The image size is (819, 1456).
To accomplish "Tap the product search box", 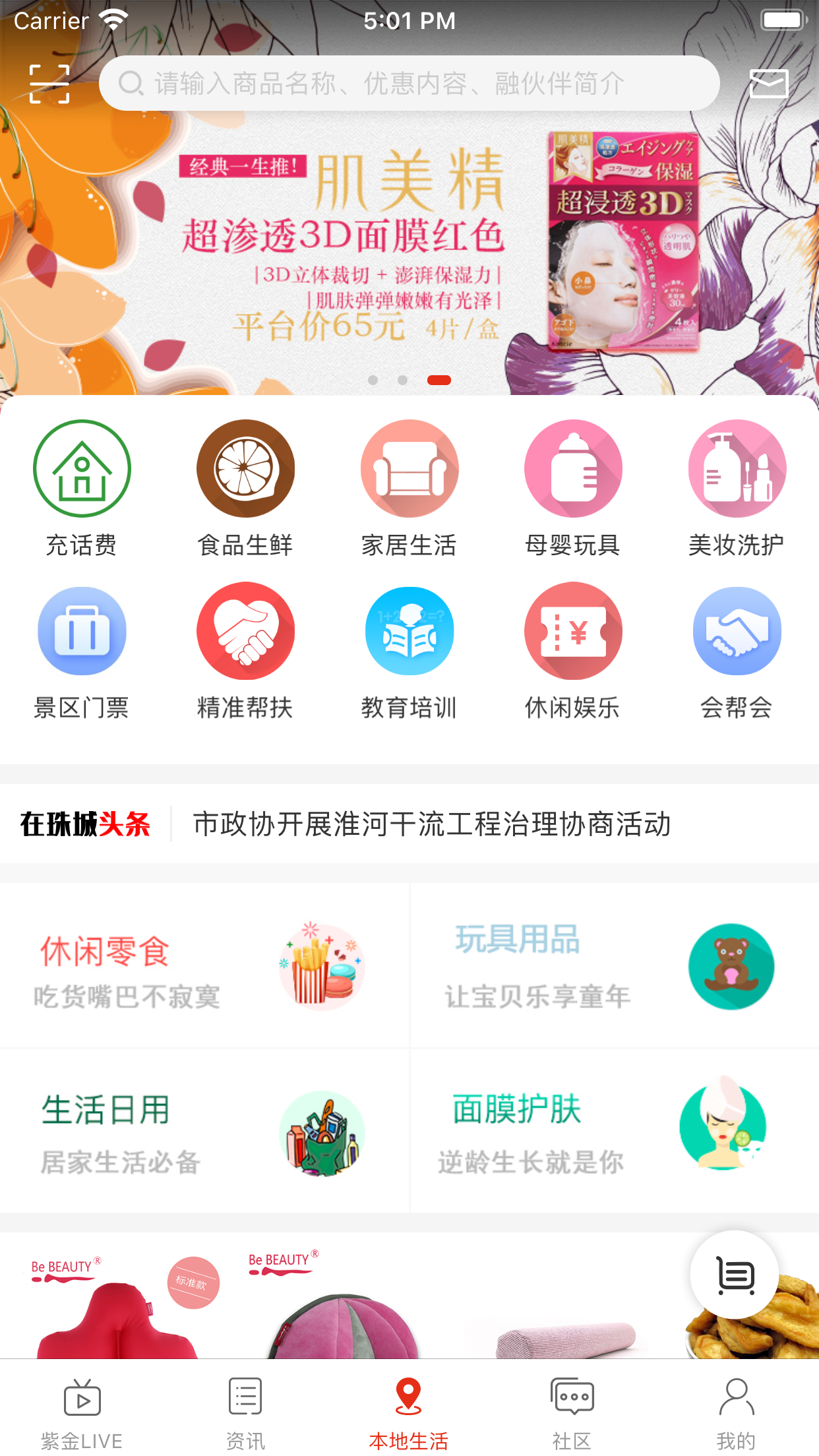I will tap(409, 84).
